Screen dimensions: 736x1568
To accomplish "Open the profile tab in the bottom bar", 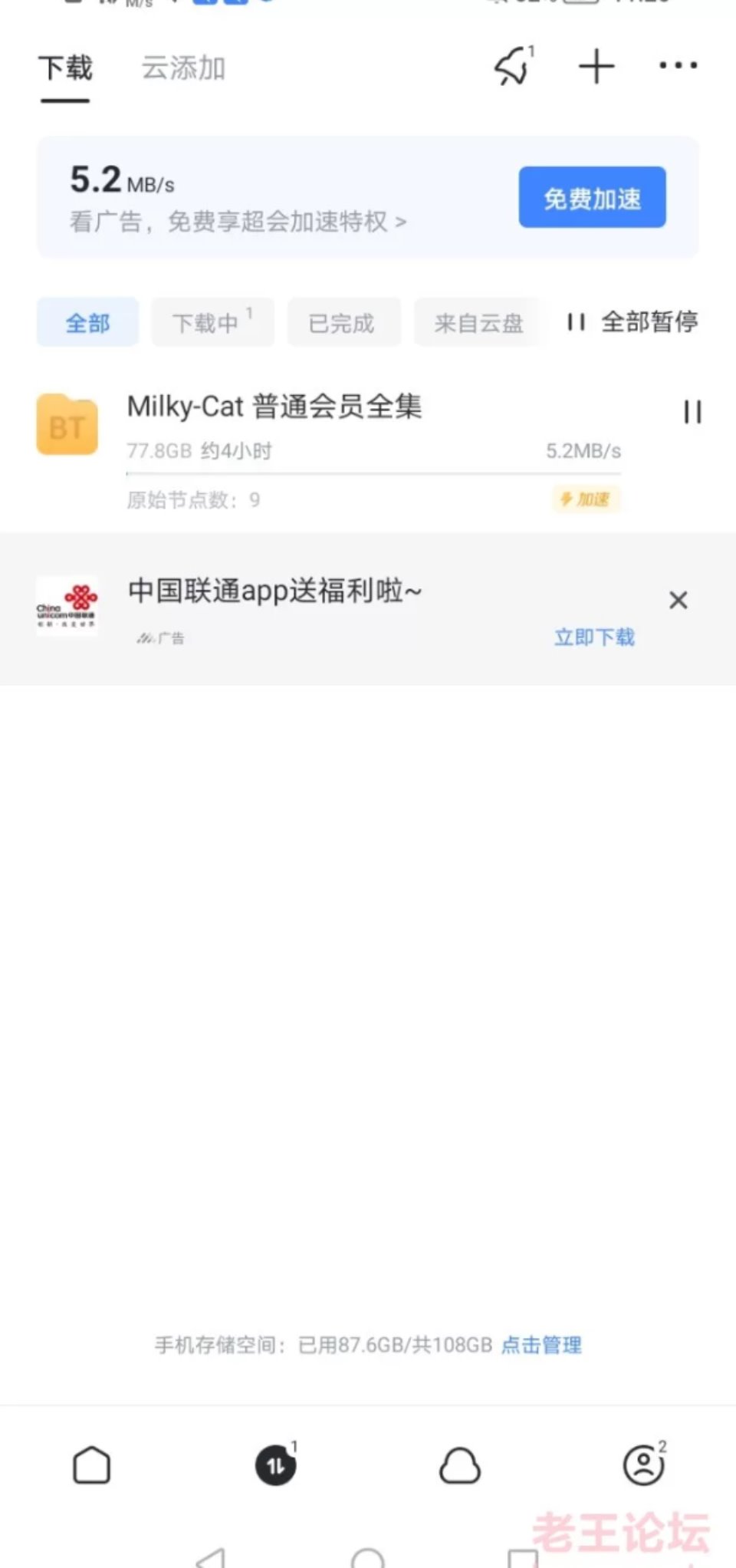I will (x=643, y=1465).
